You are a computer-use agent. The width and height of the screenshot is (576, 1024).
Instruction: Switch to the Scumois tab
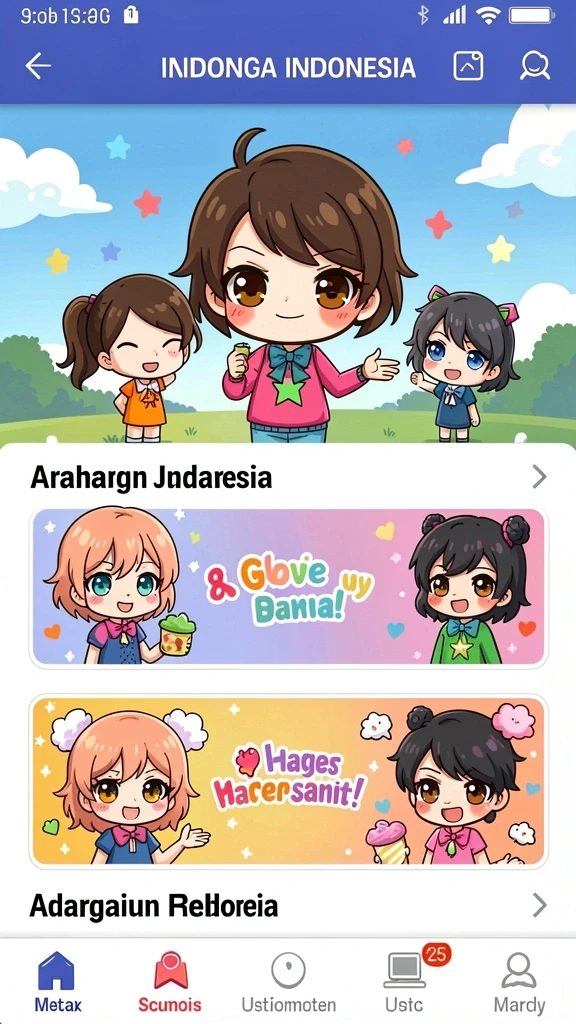point(170,982)
